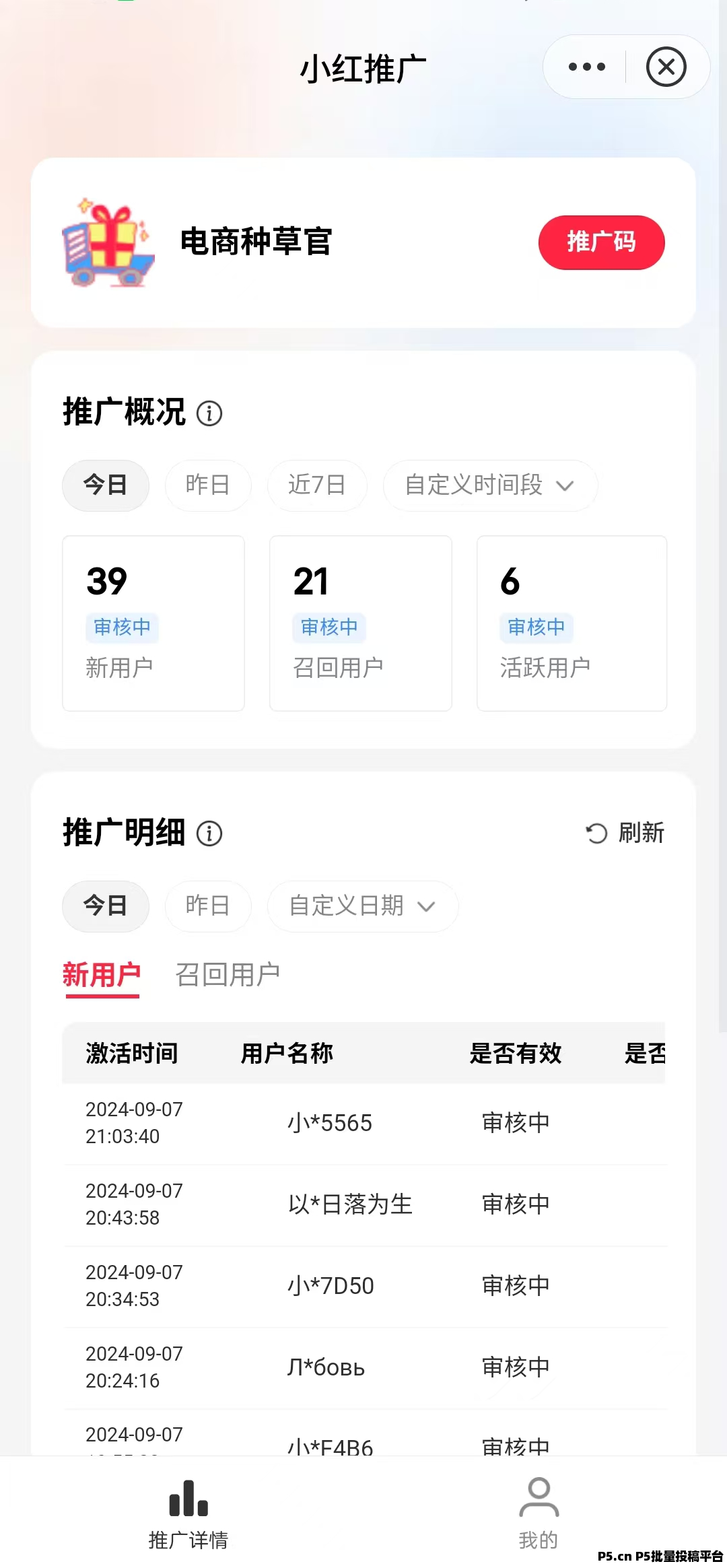Viewport: 727px width, 1568px height.
Task: Switch overview to 近7日
Action: 317,485
